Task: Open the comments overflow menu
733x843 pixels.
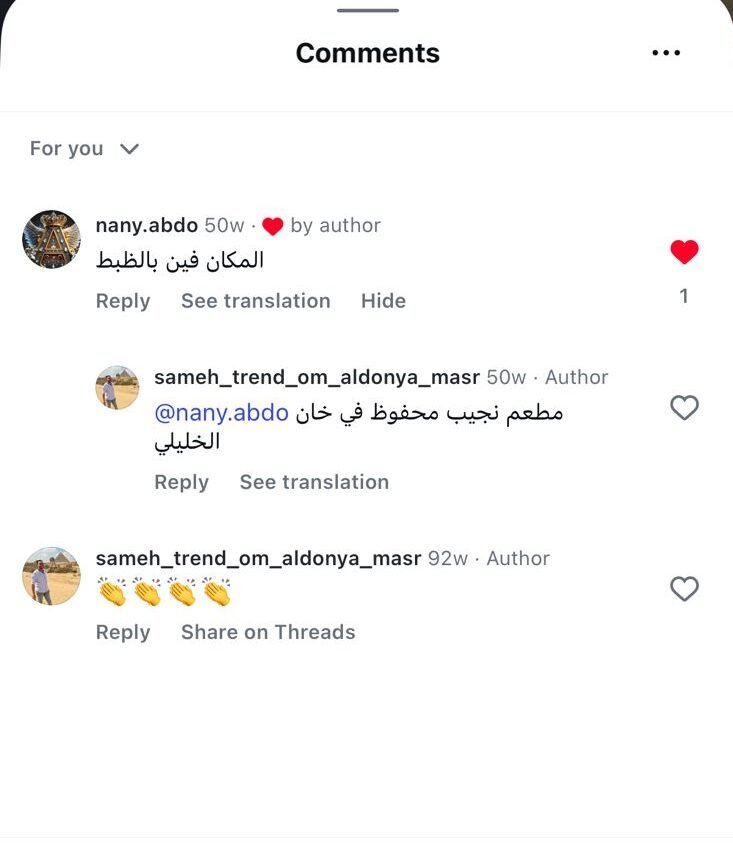Action: [665, 53]
